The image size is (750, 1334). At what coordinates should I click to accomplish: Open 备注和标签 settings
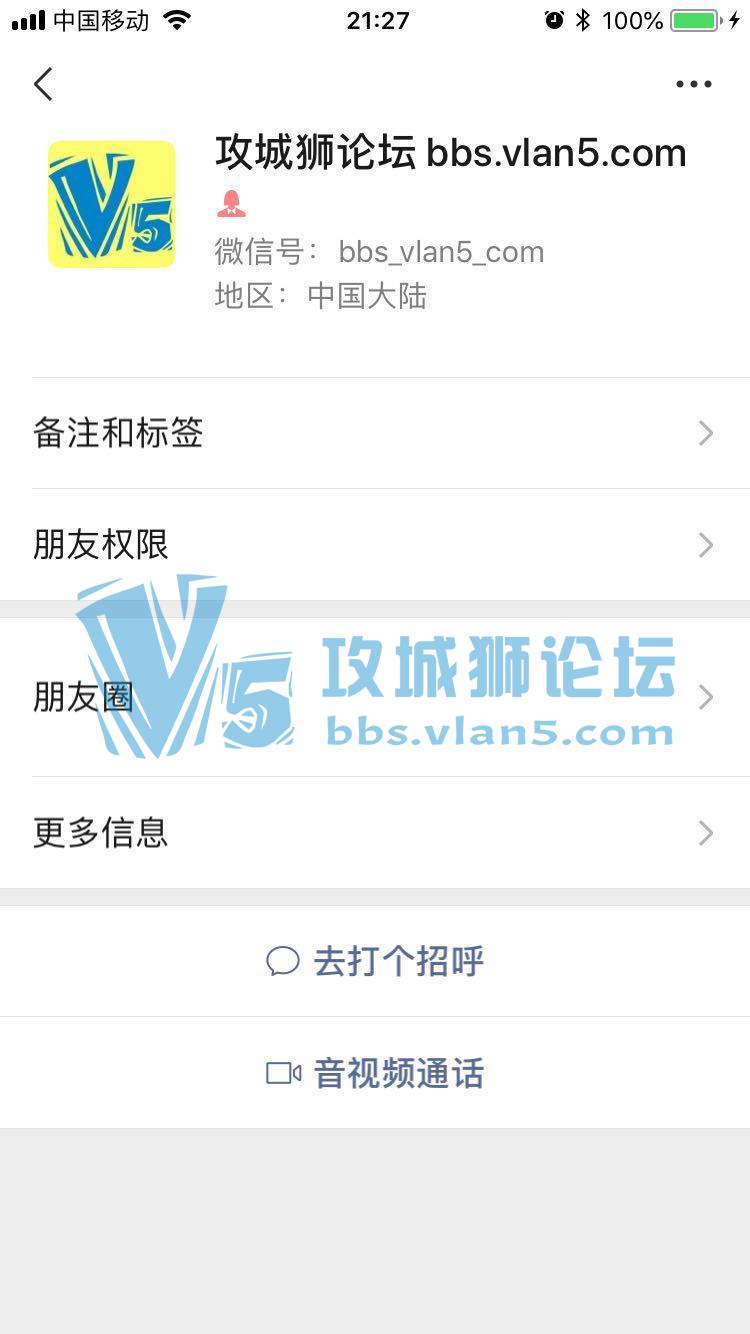(375, 433)
